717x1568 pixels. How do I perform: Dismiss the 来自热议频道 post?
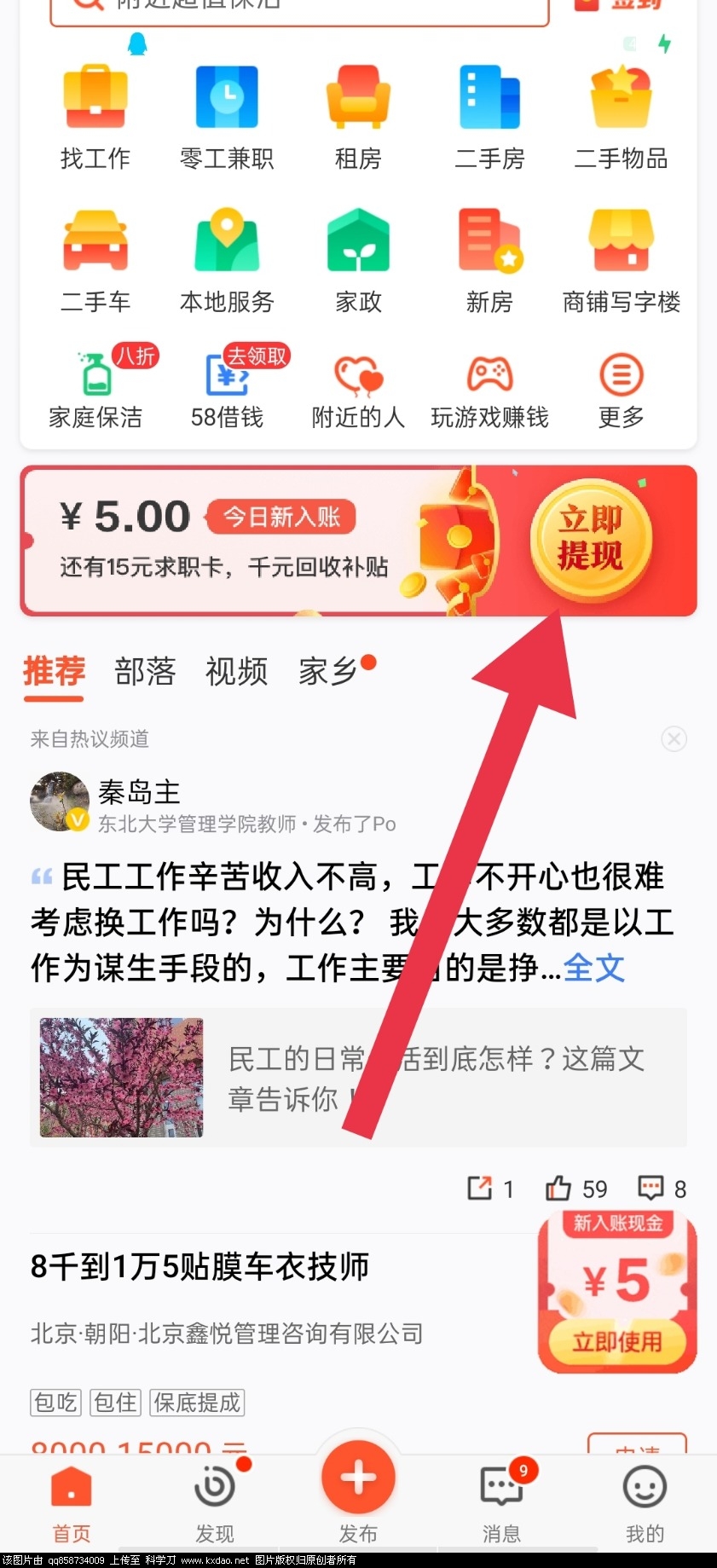674,738
